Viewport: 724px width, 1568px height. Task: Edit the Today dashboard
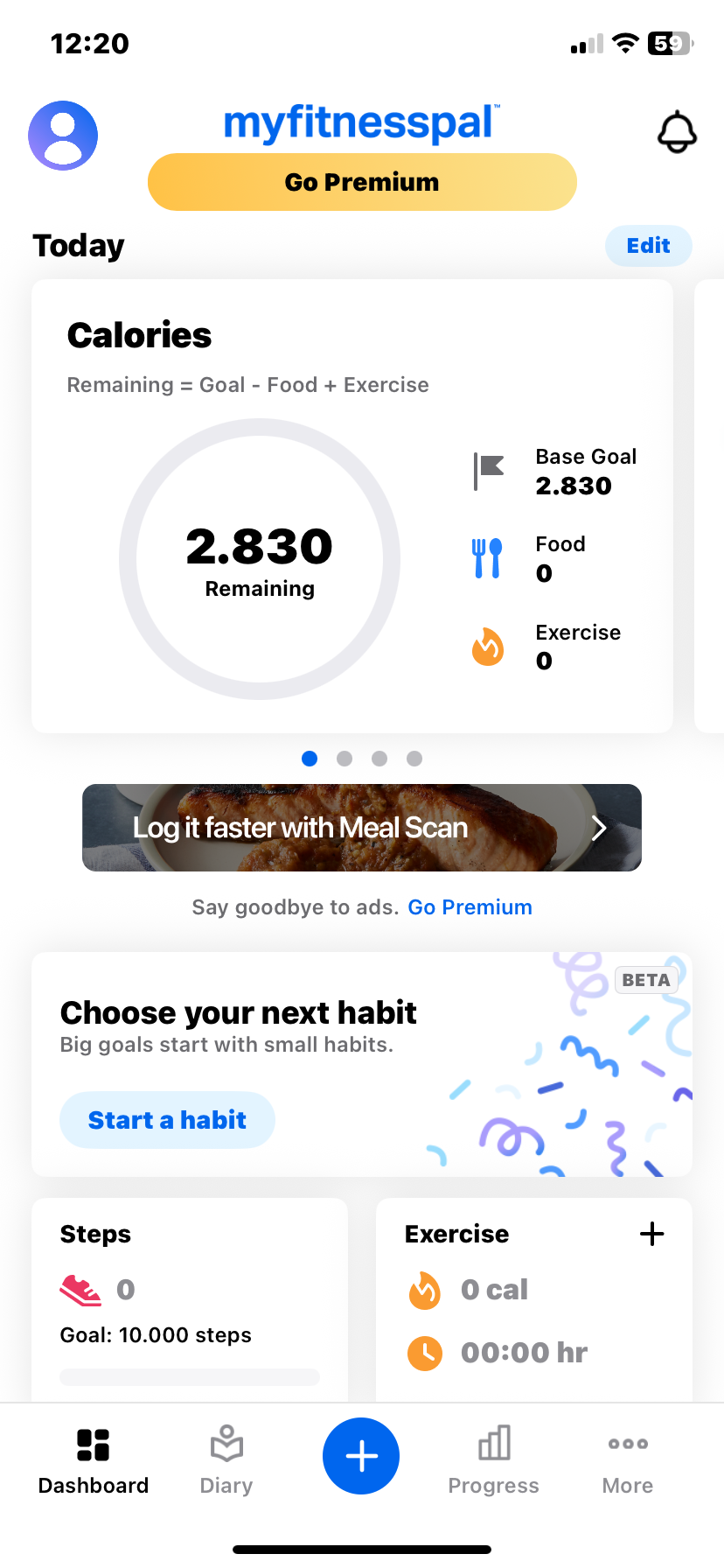648,246
